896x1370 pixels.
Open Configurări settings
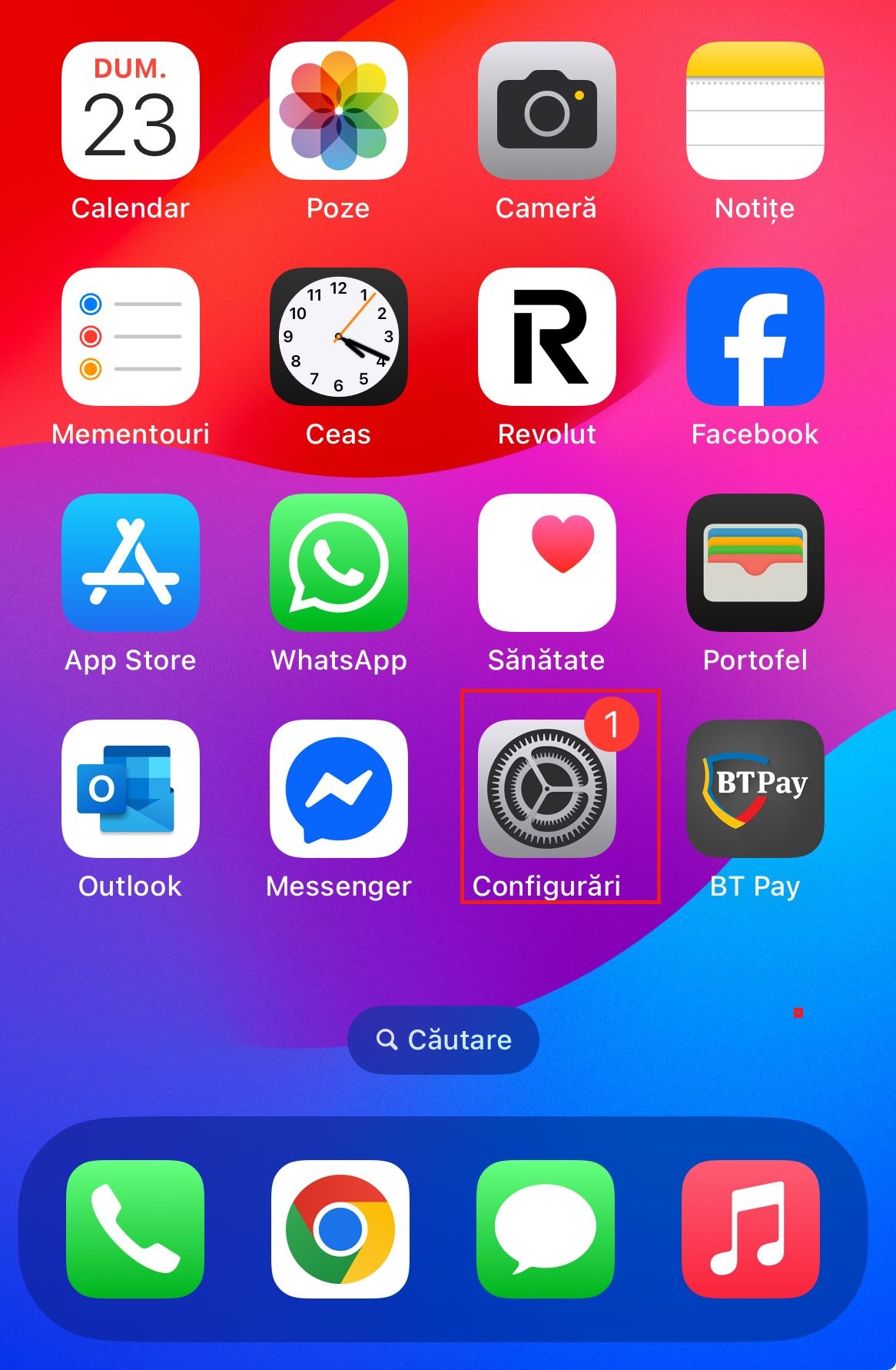pos(547,789)
